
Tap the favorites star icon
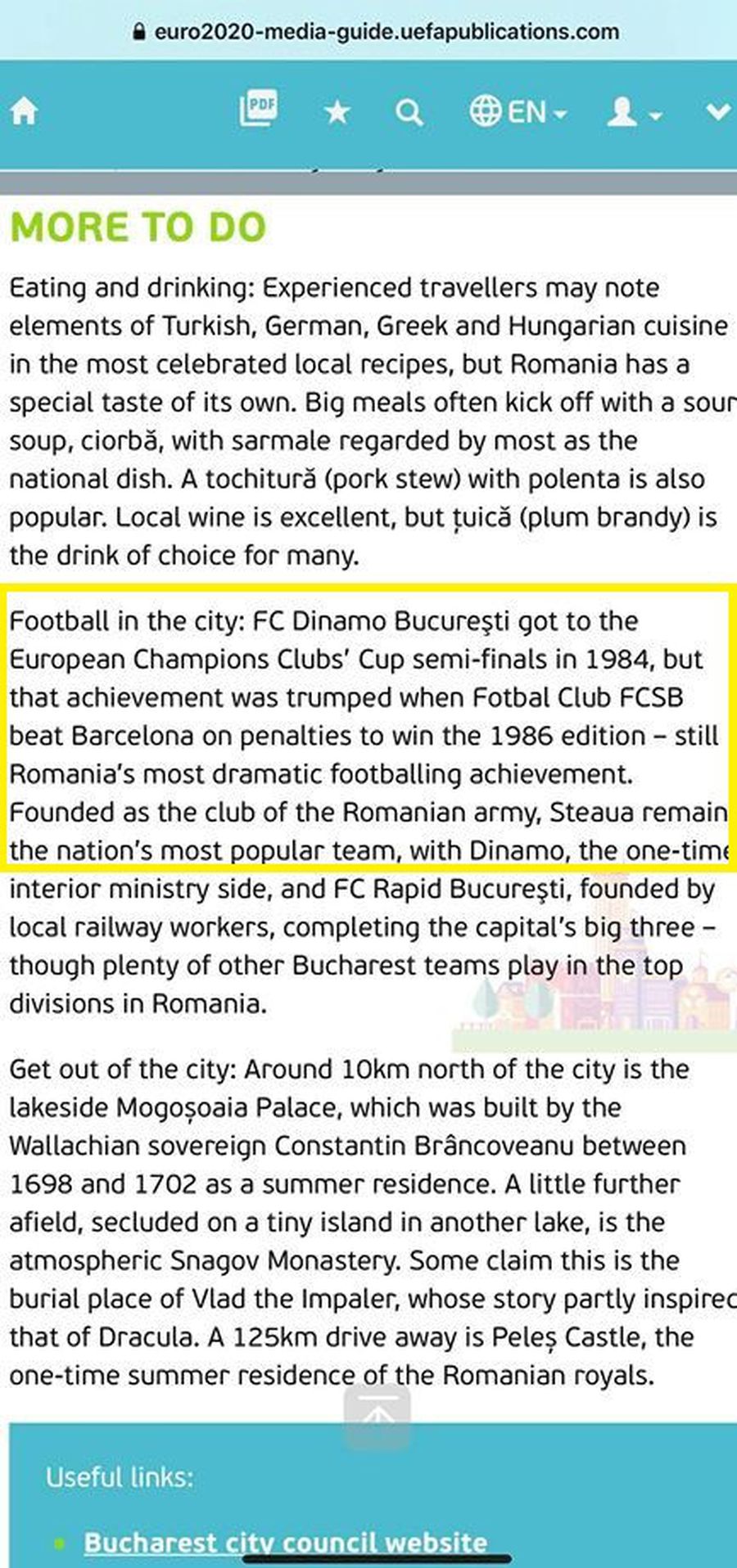(x=337, y=112)
